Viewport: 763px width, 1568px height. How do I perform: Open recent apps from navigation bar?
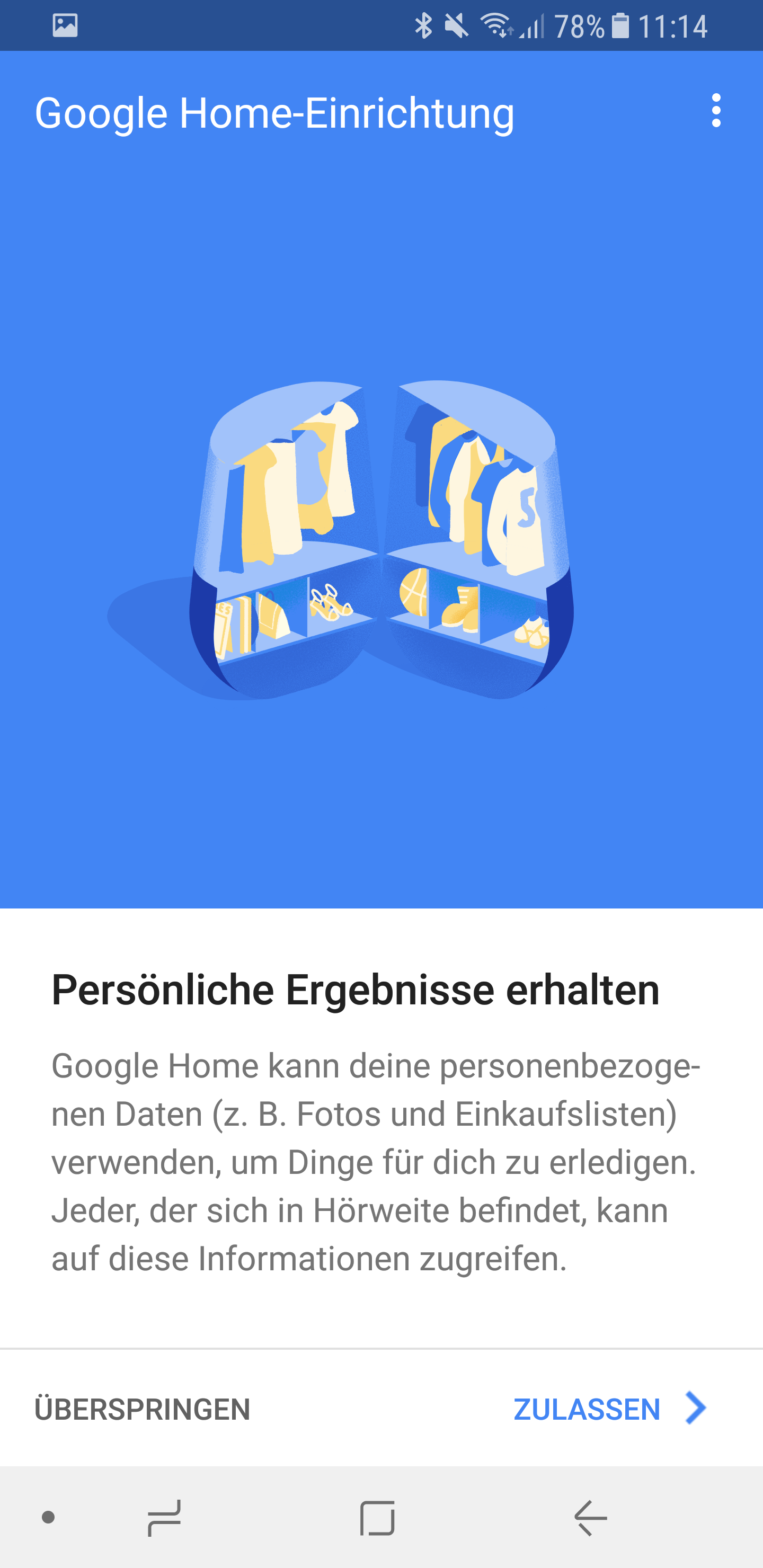164,1518
